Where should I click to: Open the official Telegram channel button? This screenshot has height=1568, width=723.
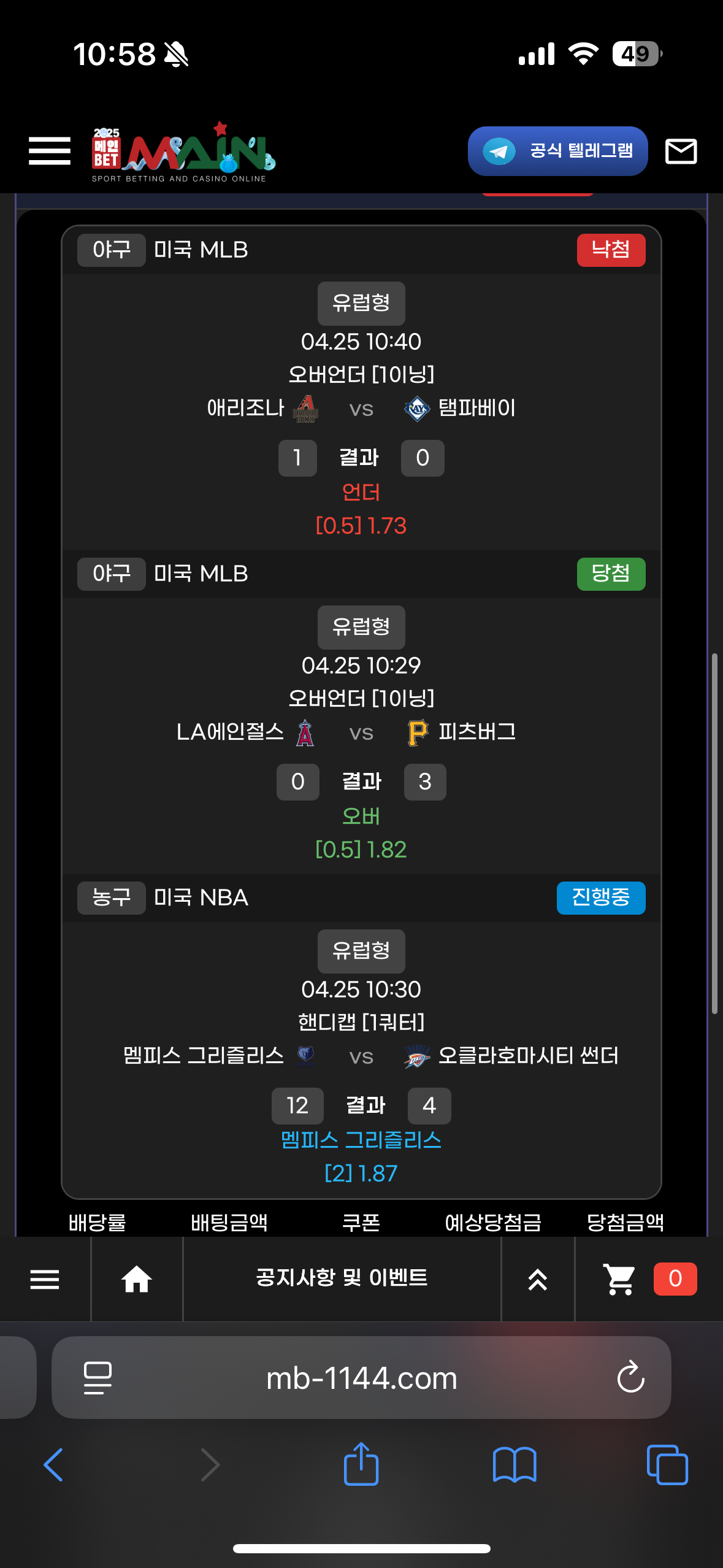pos(557,151)
